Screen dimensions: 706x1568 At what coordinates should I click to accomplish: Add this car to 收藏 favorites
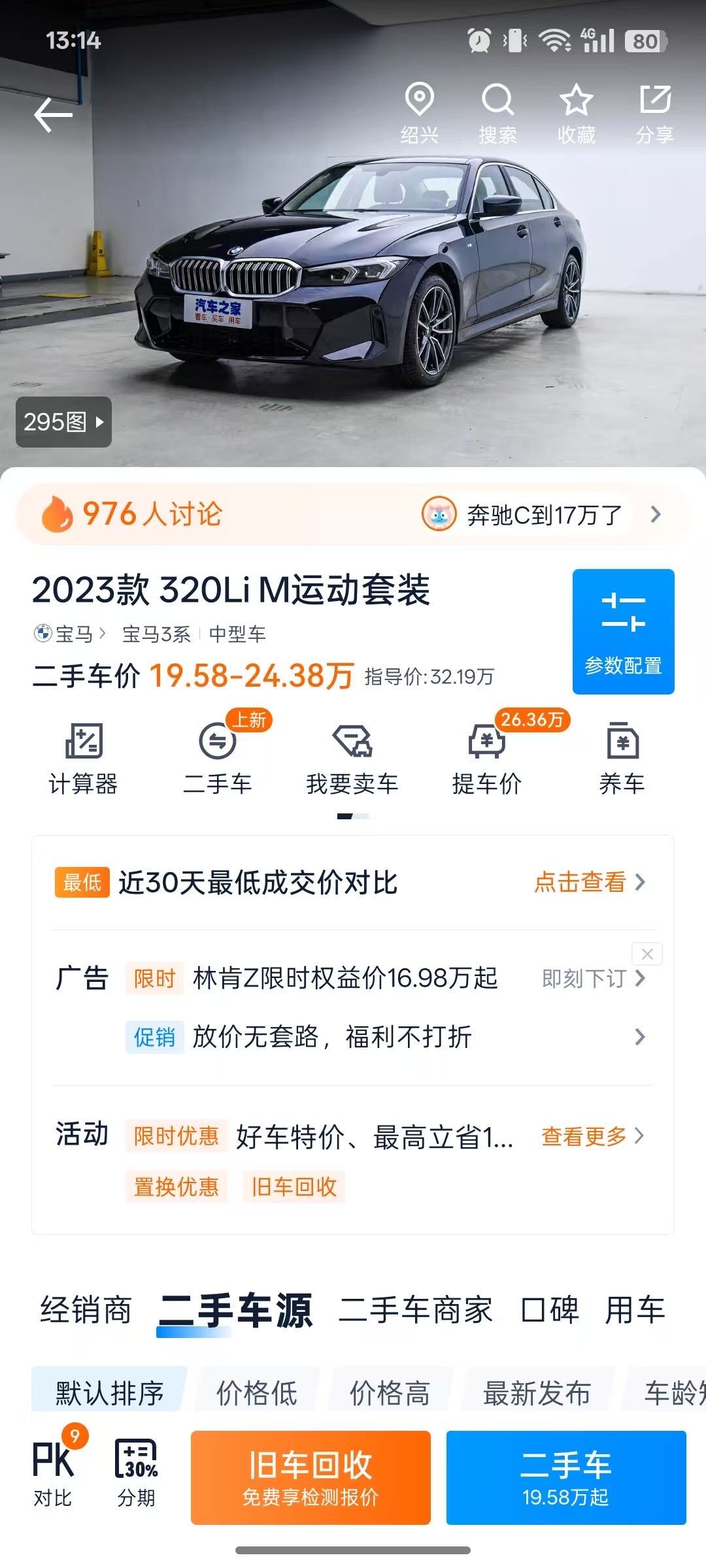tap(576, 114)
